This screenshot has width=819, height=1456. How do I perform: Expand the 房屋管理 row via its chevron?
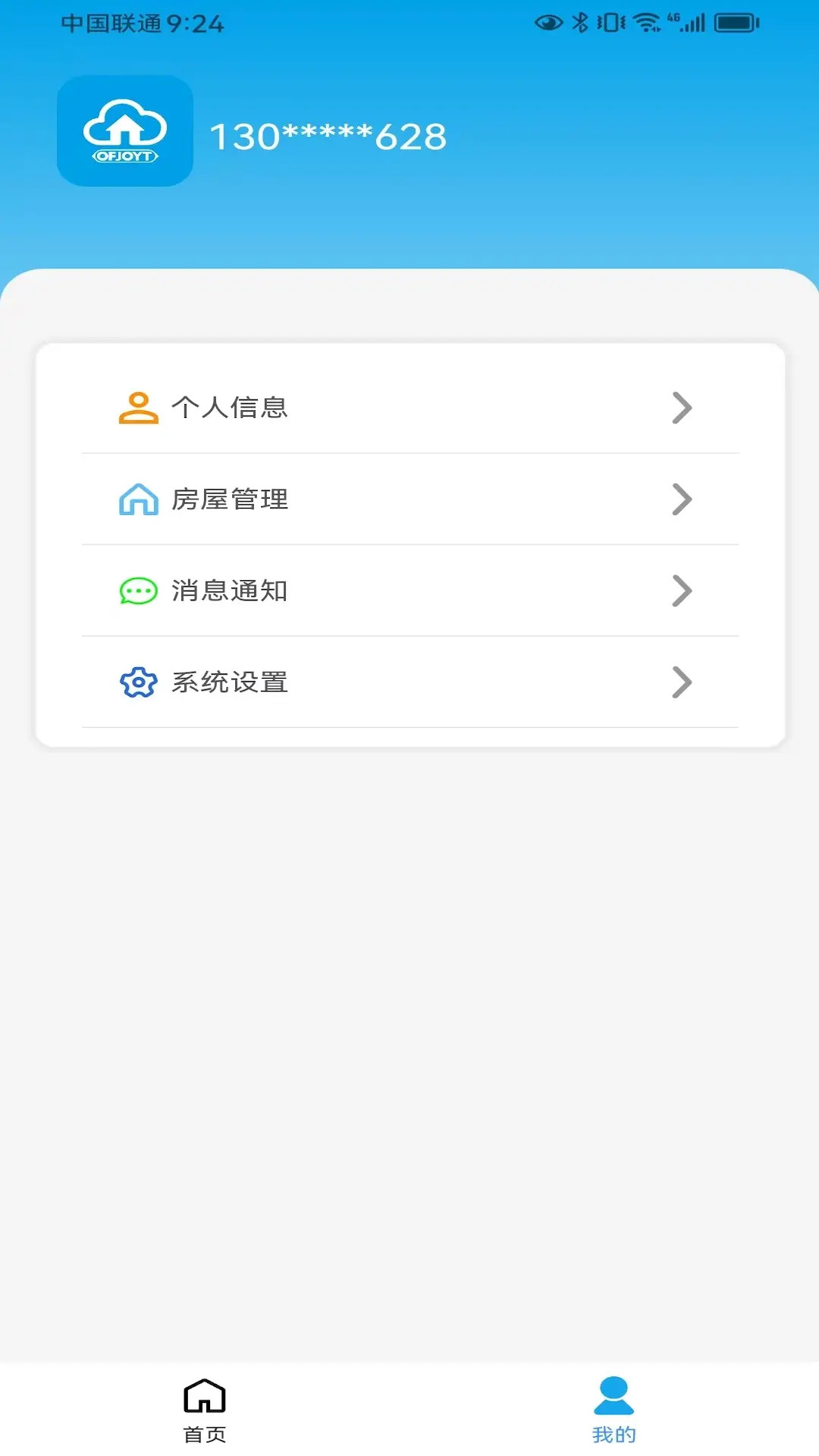click(x=683, y=500)
